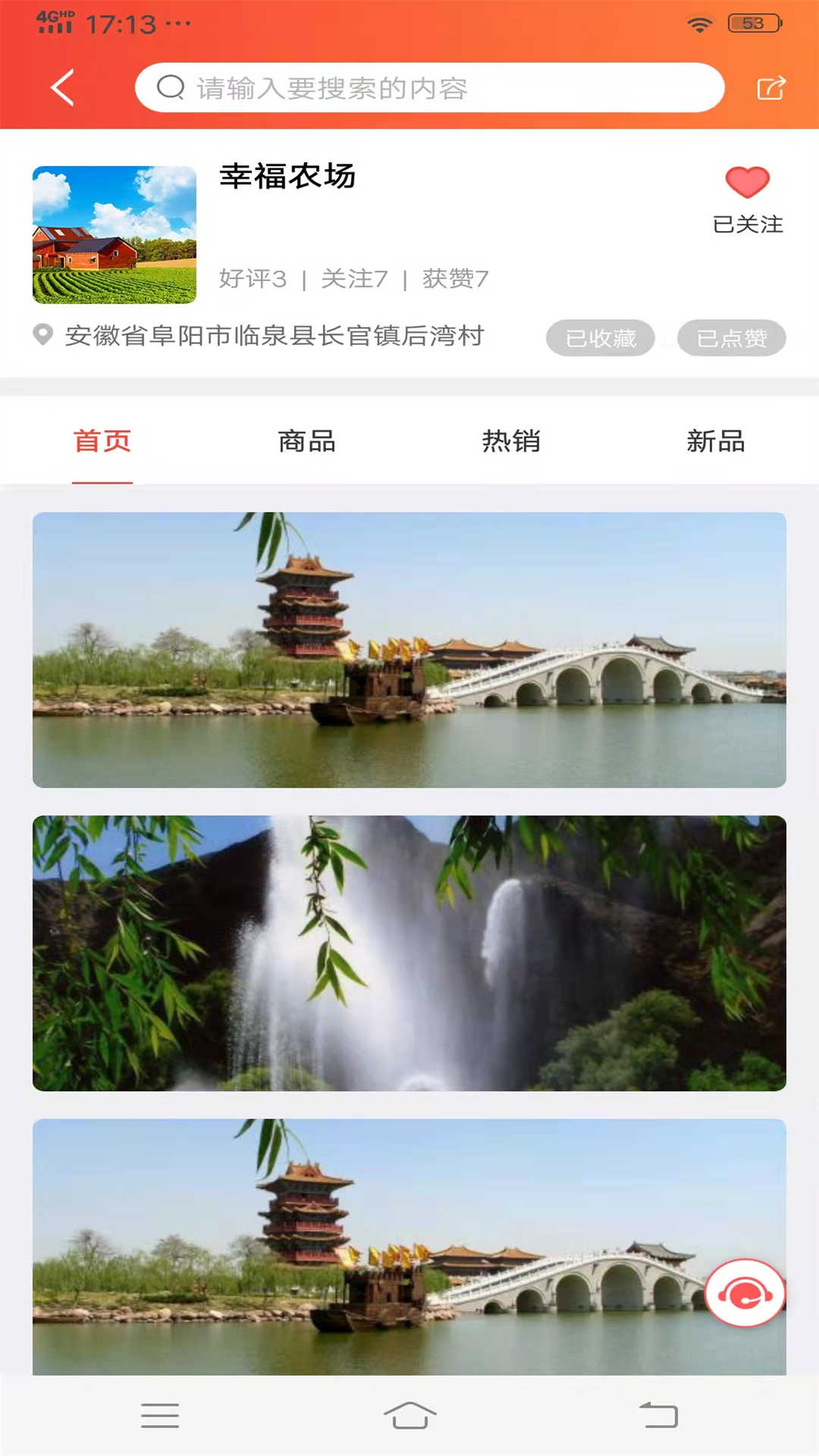
Task: Tap the battery indicator showing 53
Action: tap(754, 23)
